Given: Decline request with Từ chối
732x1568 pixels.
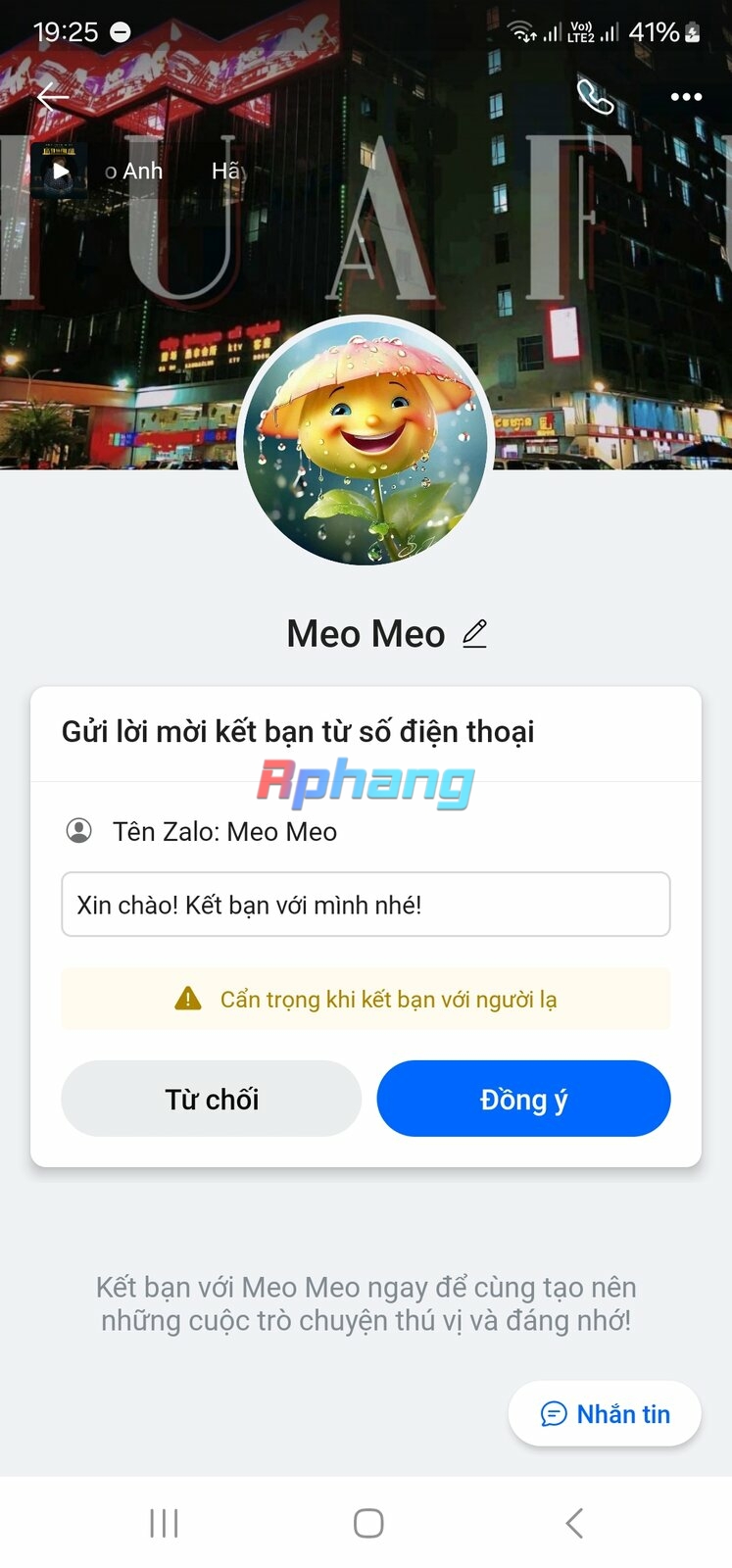Looking at the screenshot, I should click(212, 1099).
